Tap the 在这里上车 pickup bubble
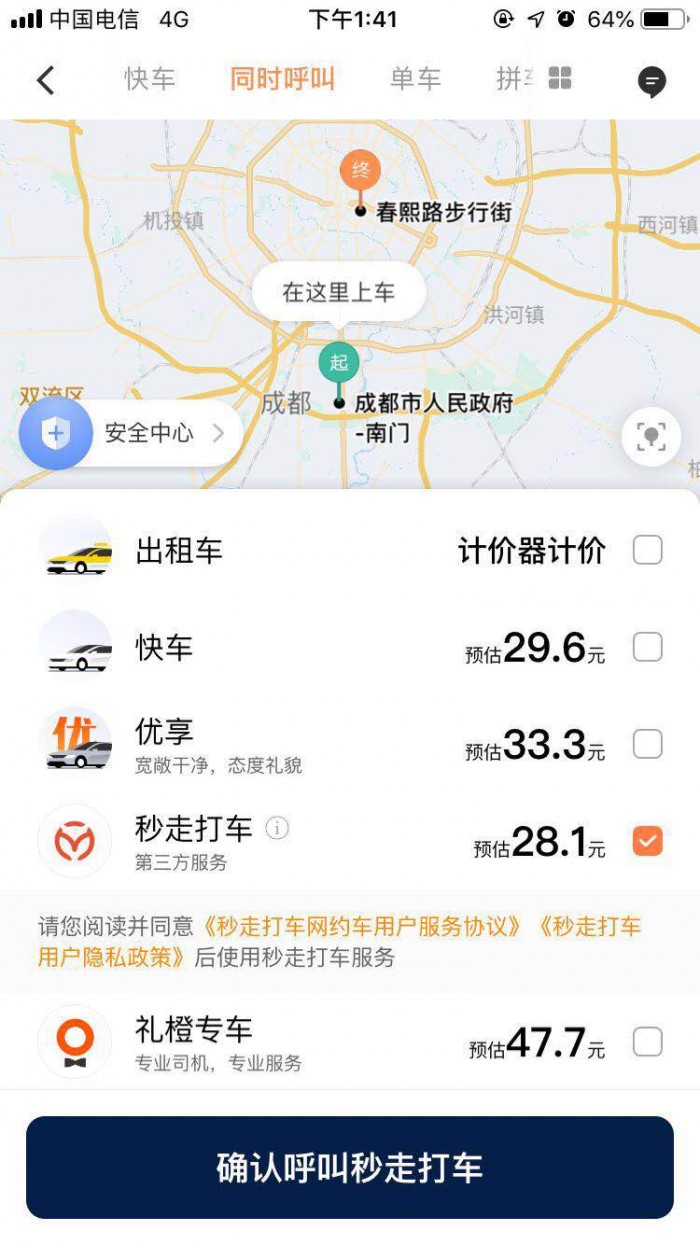 coord(338,292)
